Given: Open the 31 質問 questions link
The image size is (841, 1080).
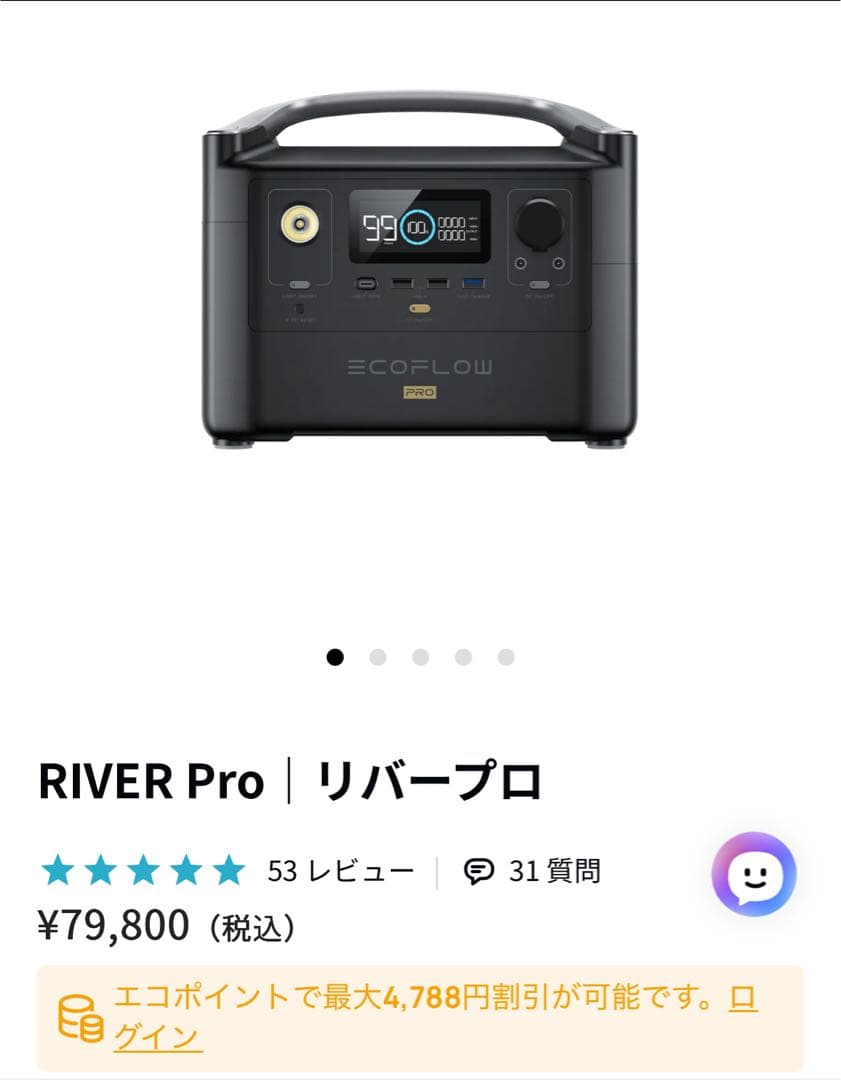Looking at the screenshot, I should tap(556, 869).
